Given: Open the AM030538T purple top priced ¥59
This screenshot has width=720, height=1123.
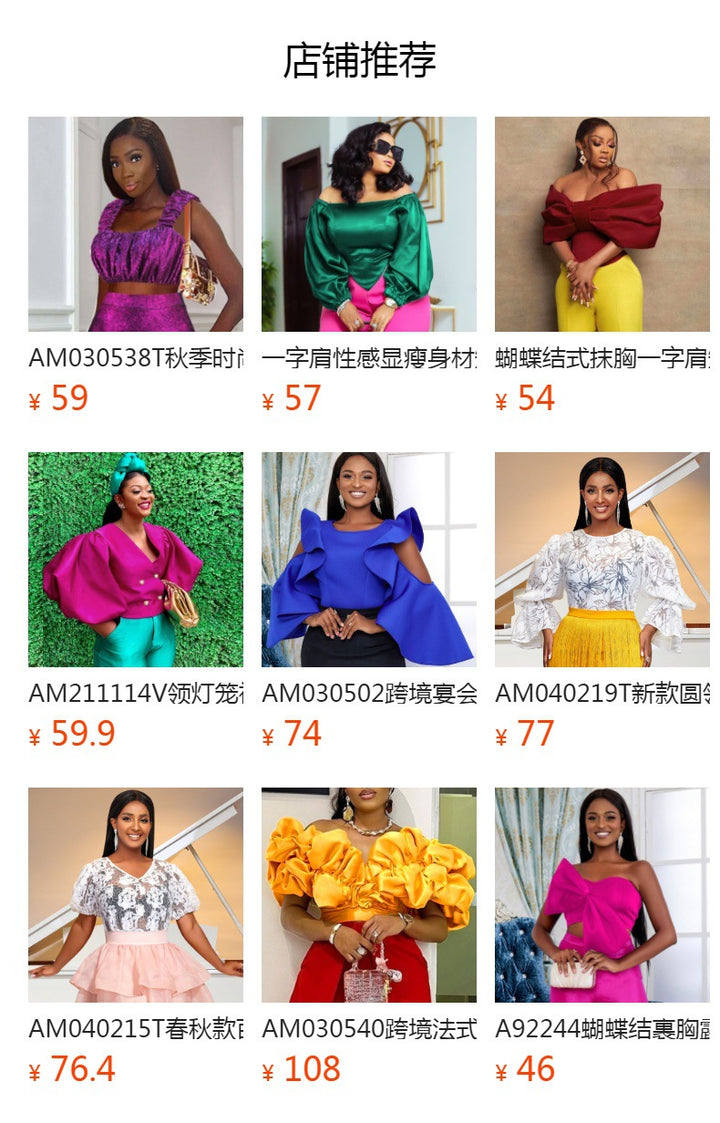Looking at the screenshot, I should 135,224.
